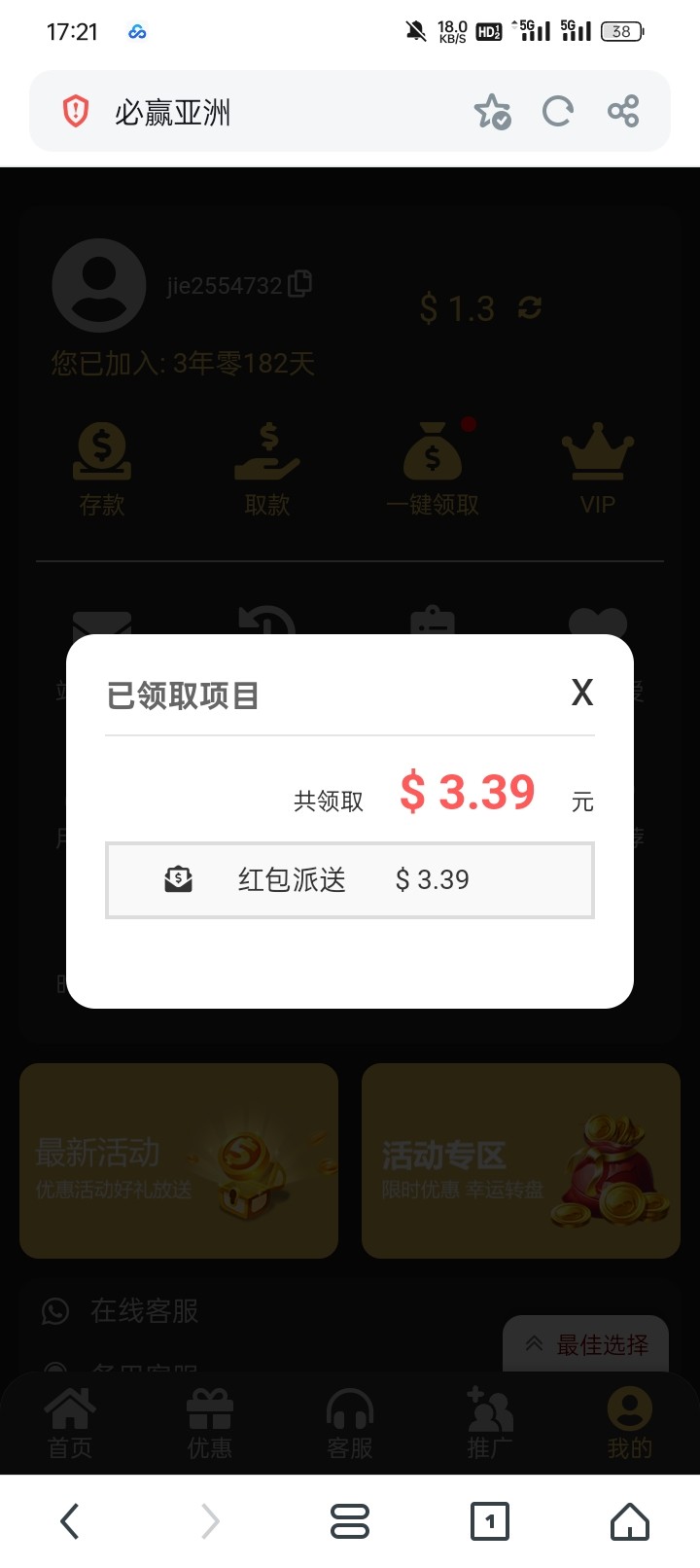Open the browser menu
The image size is (700, 1568).
[x=350, y=1521]
